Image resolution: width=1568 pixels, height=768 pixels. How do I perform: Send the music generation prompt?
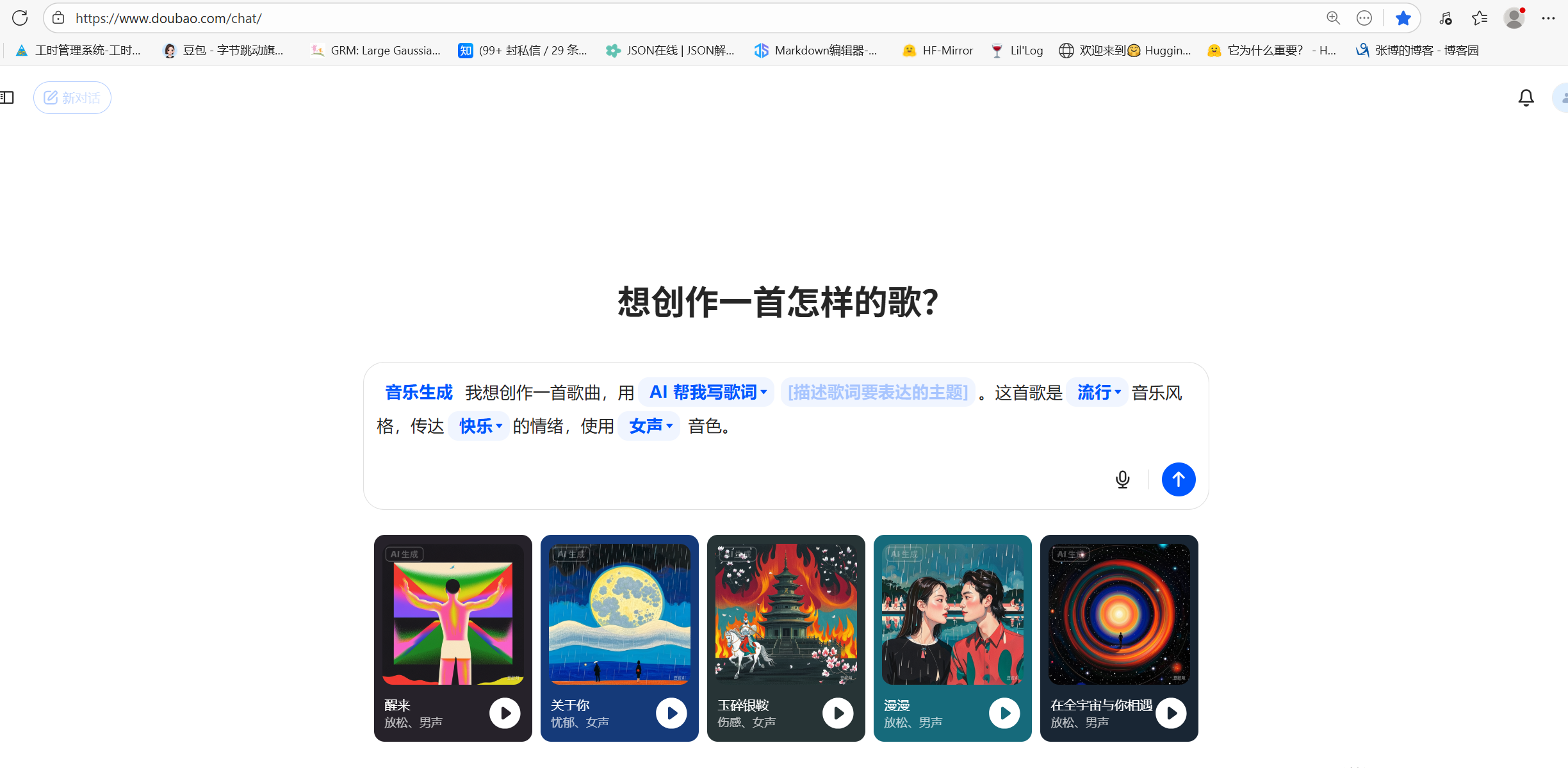pyautogui.click(x=1178, y=479)
